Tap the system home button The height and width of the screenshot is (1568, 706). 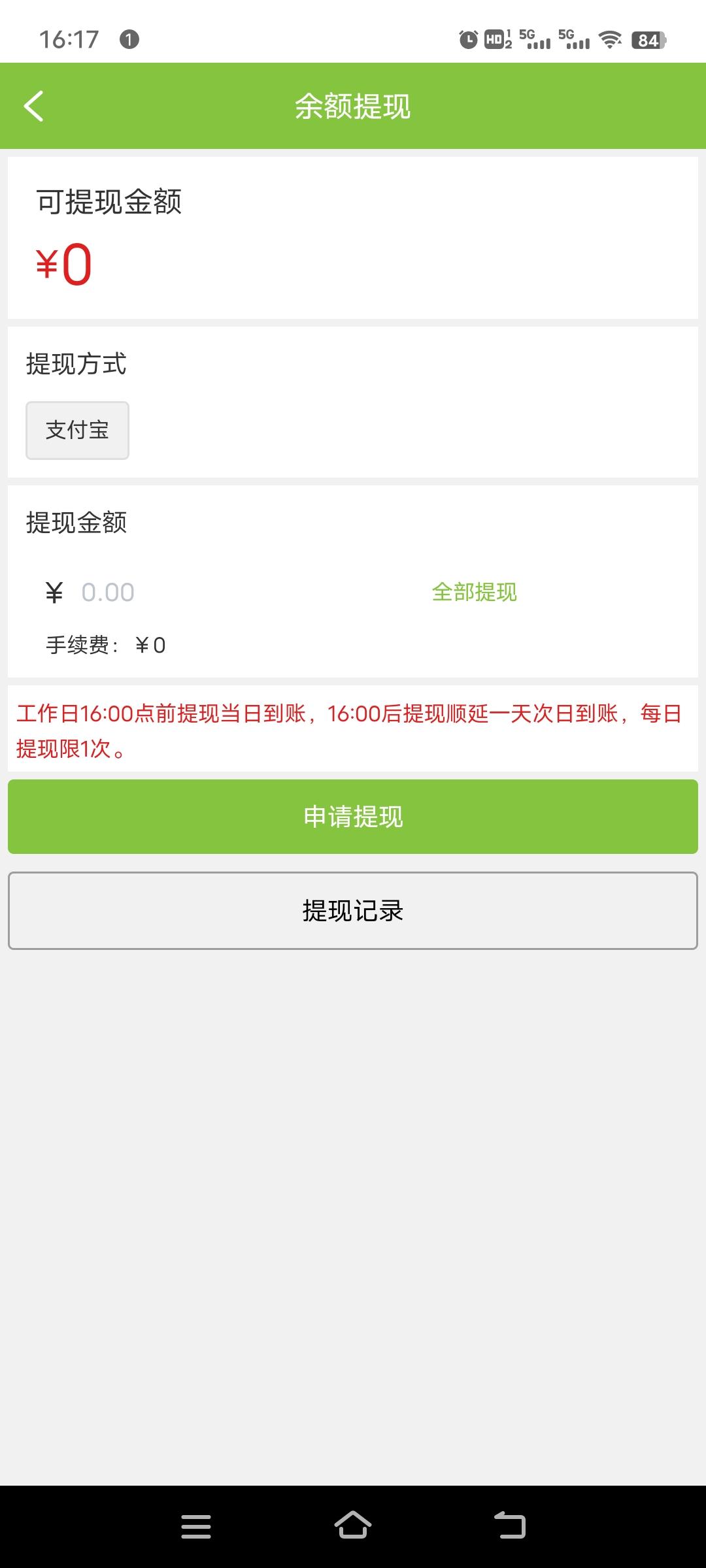353,1527
